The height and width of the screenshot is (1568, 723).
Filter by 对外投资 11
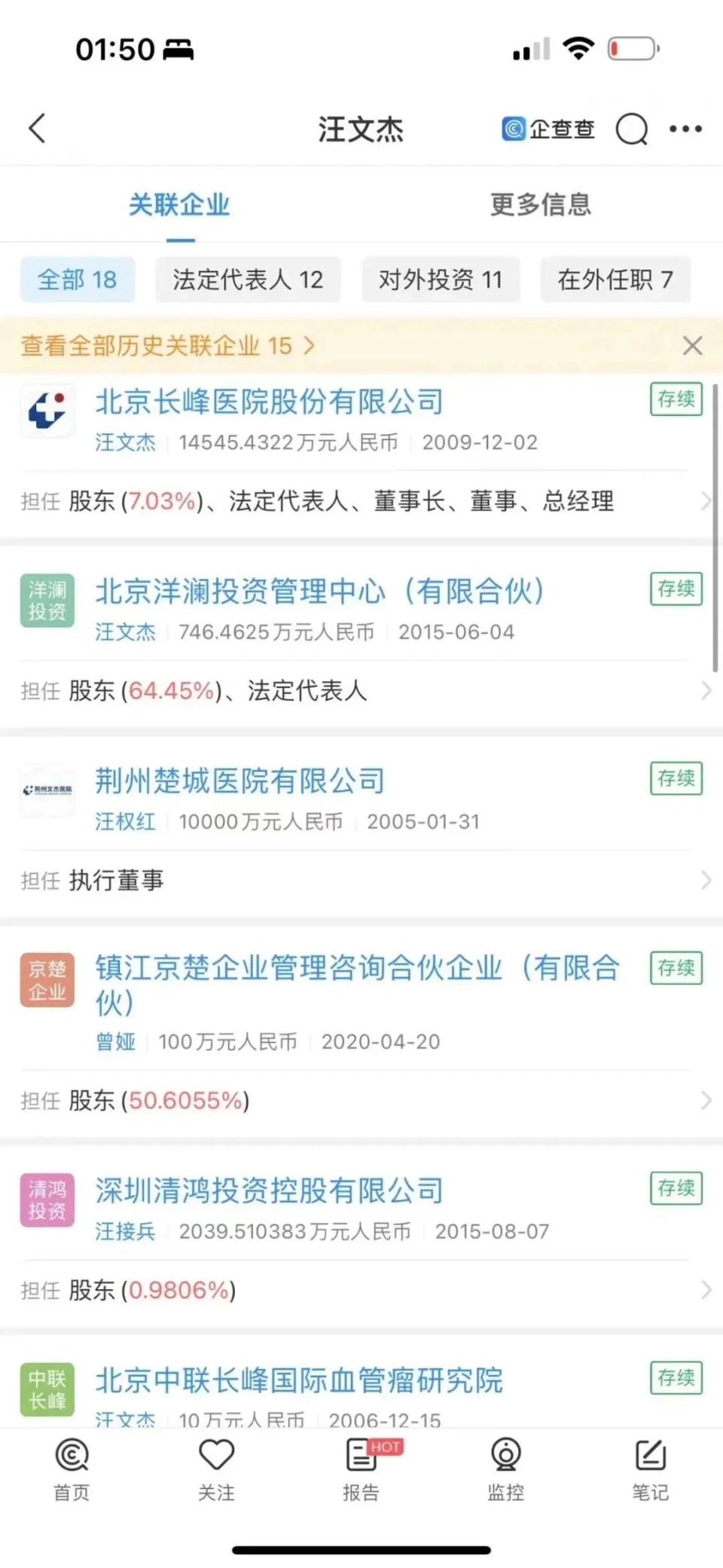(440, 280)
